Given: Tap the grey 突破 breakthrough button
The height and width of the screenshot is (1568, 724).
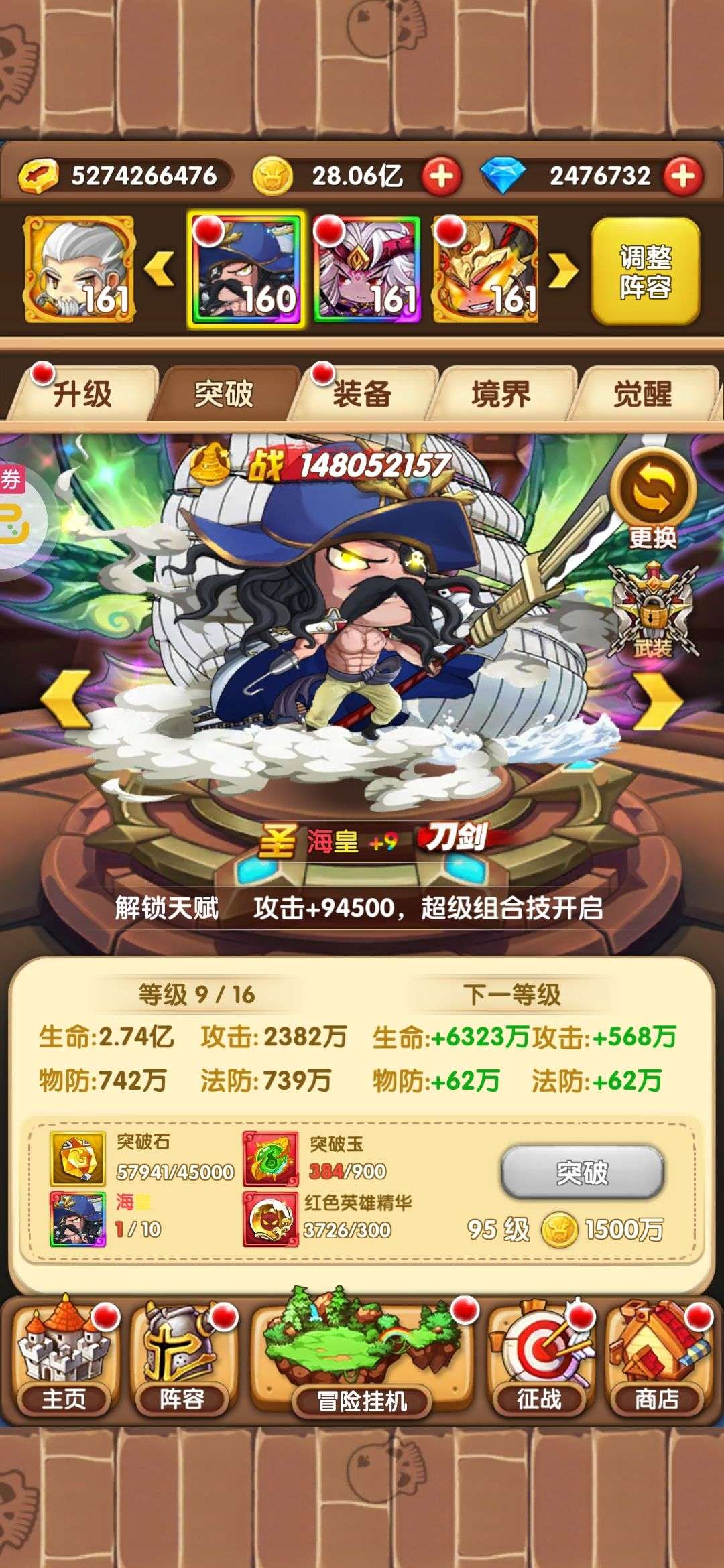Looking at the screenshot, I should coord(583,1172).
